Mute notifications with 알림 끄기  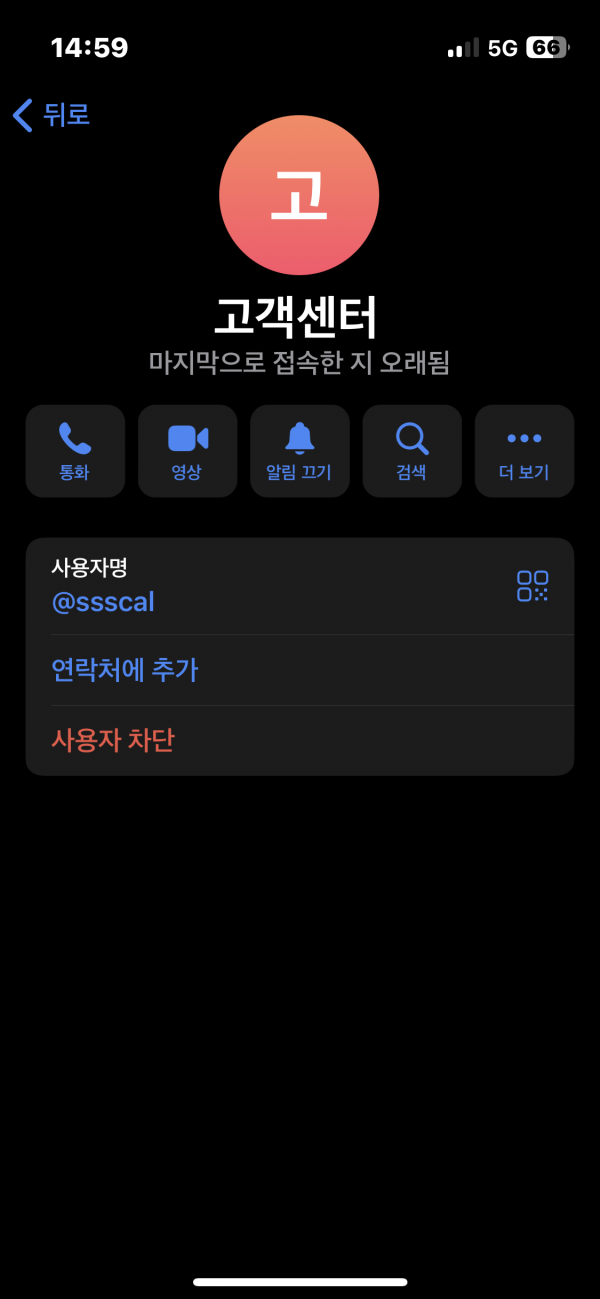click(x=299, y=451)
